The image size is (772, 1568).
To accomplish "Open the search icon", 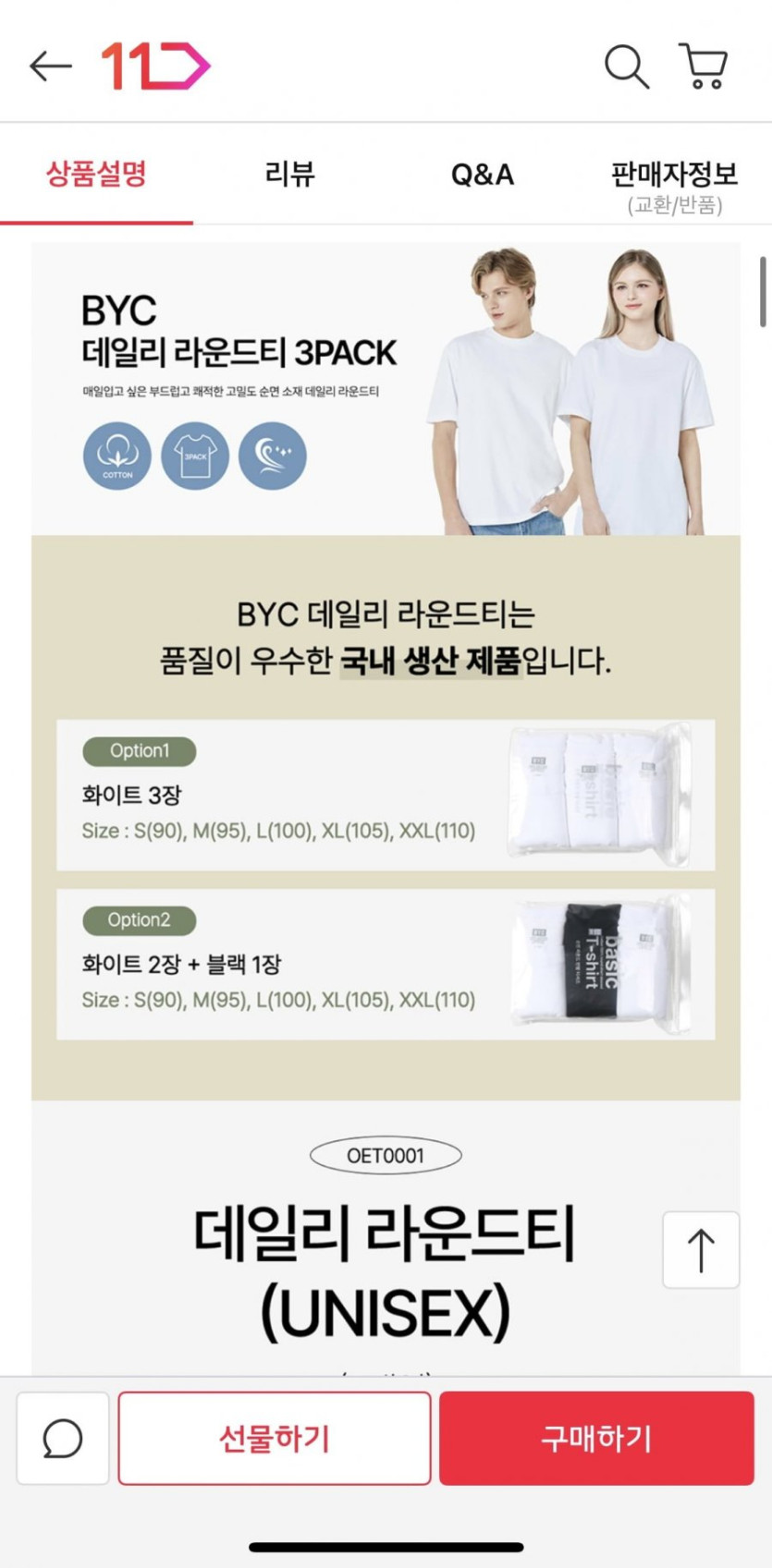I will pyautogui.click(x=626, y=67).
